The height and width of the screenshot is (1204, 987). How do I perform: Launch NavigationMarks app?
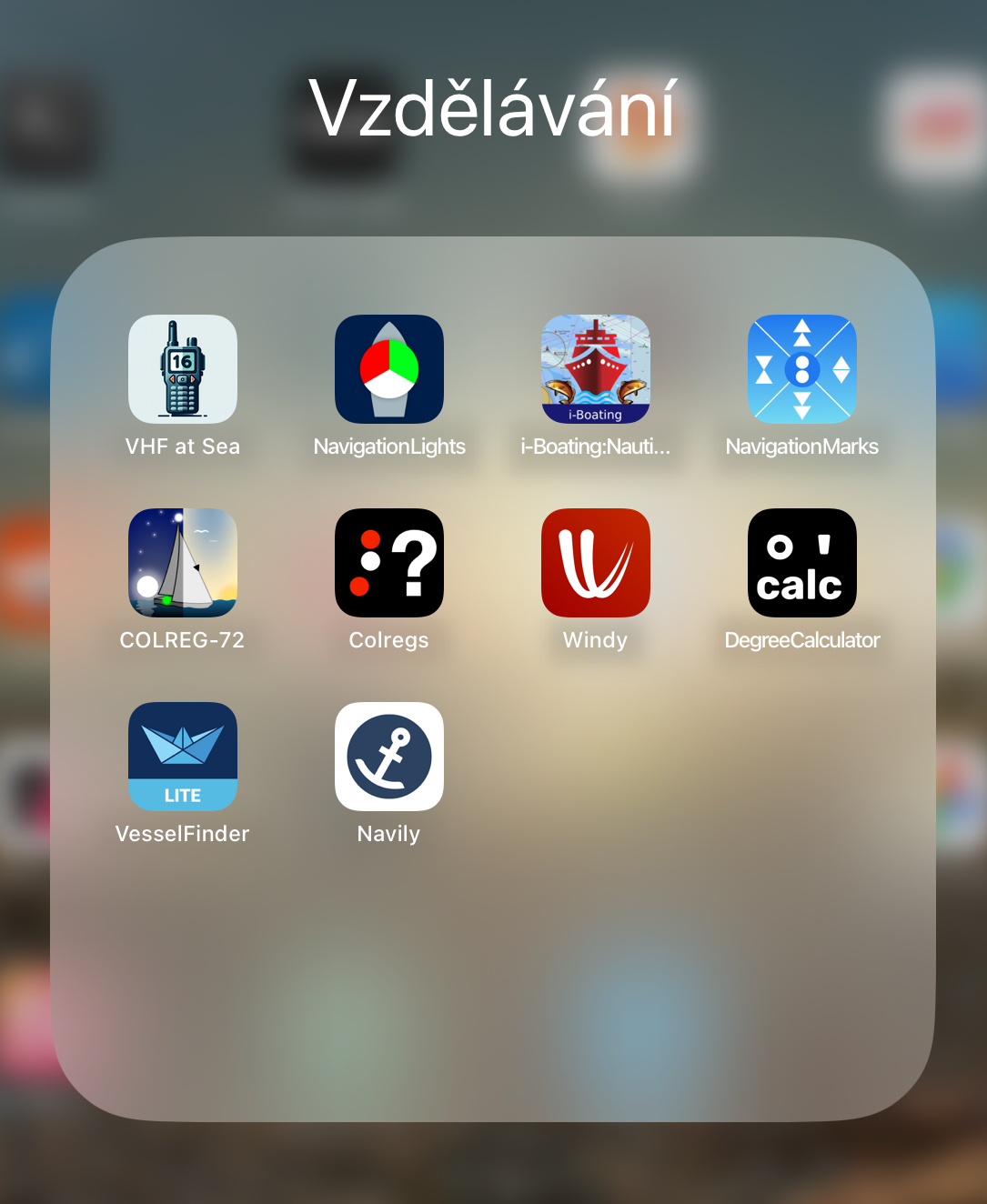802,369
